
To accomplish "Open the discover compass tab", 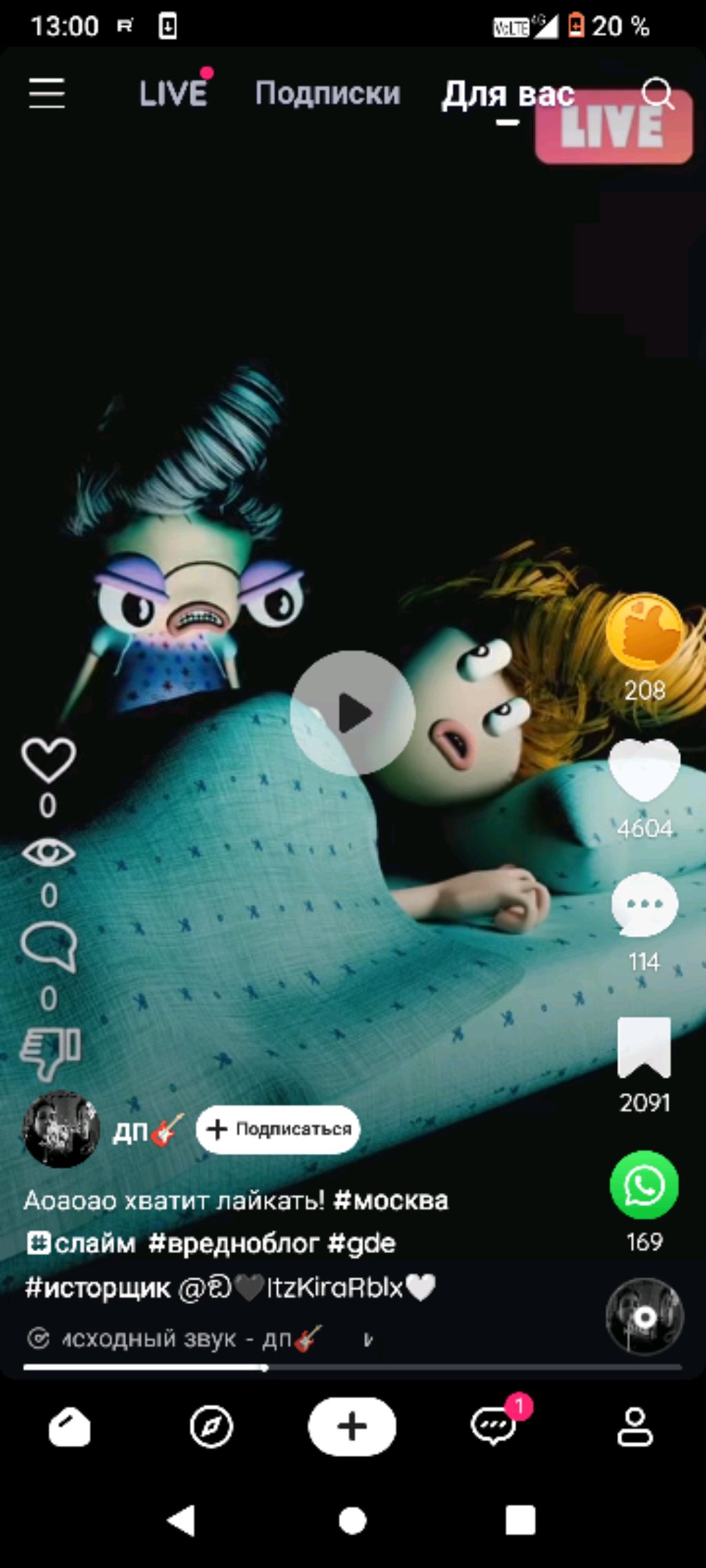I will pos(211,1427).
